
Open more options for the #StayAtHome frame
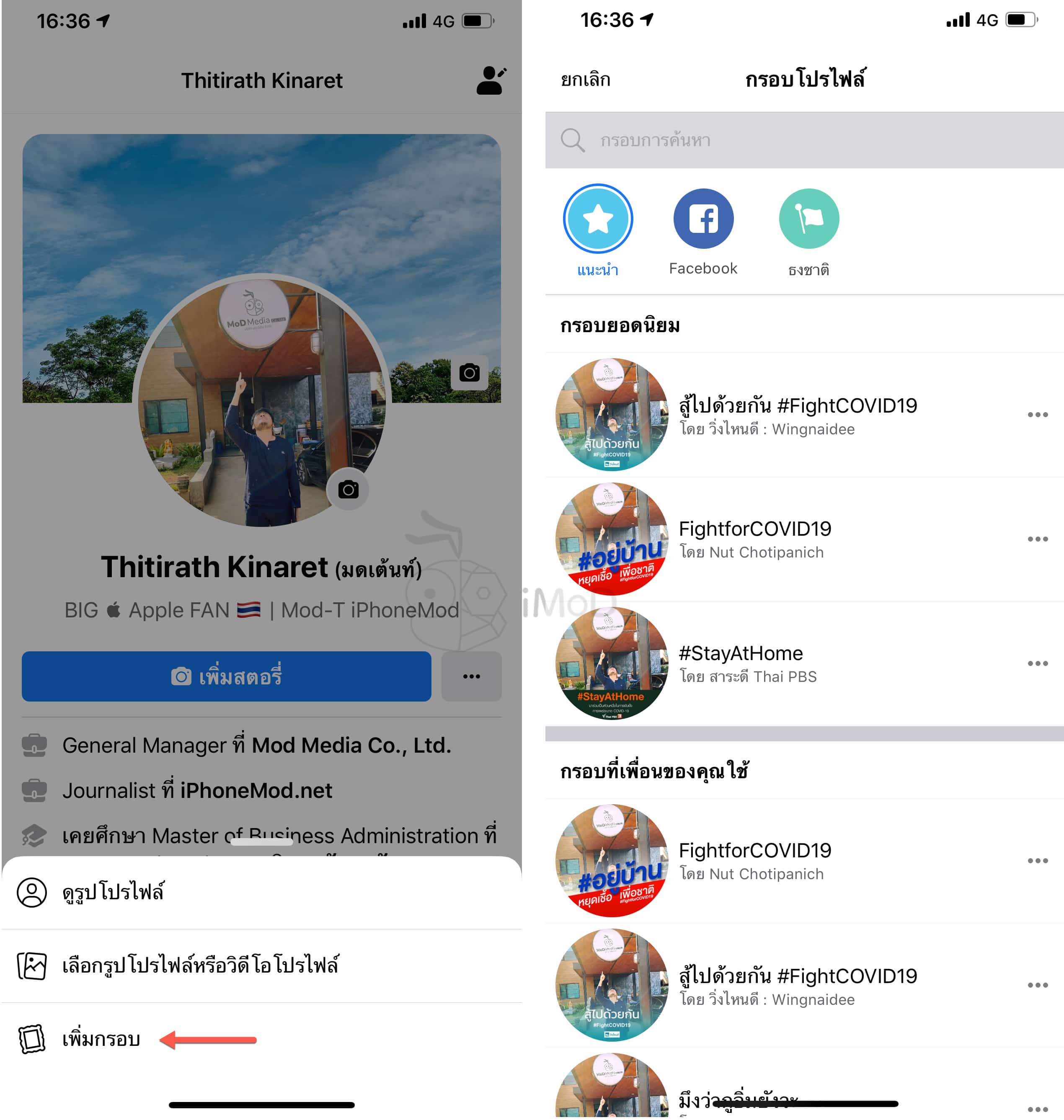click(1037, 663)
